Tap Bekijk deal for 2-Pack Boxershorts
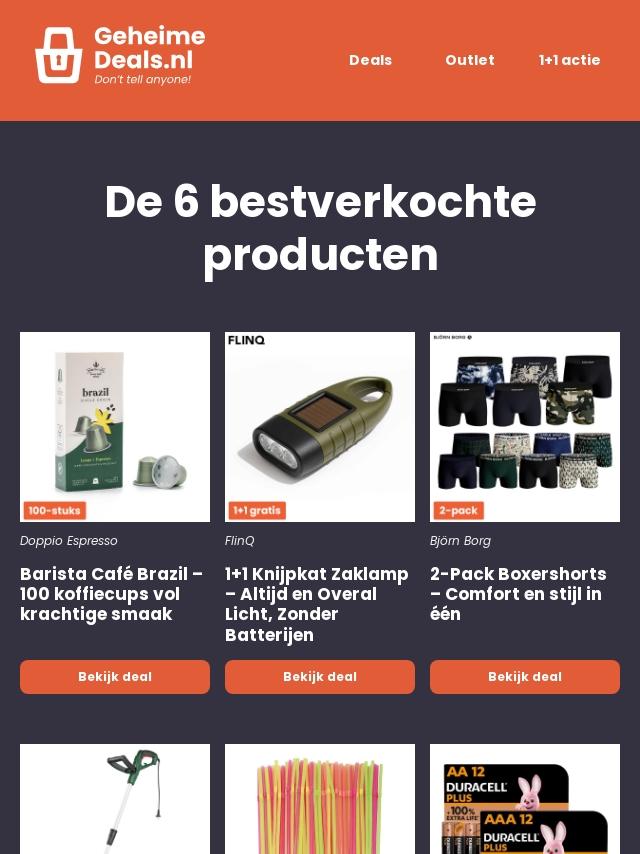Image resolution: width=640 pixels, height=854 pixels. coord(525,677)
